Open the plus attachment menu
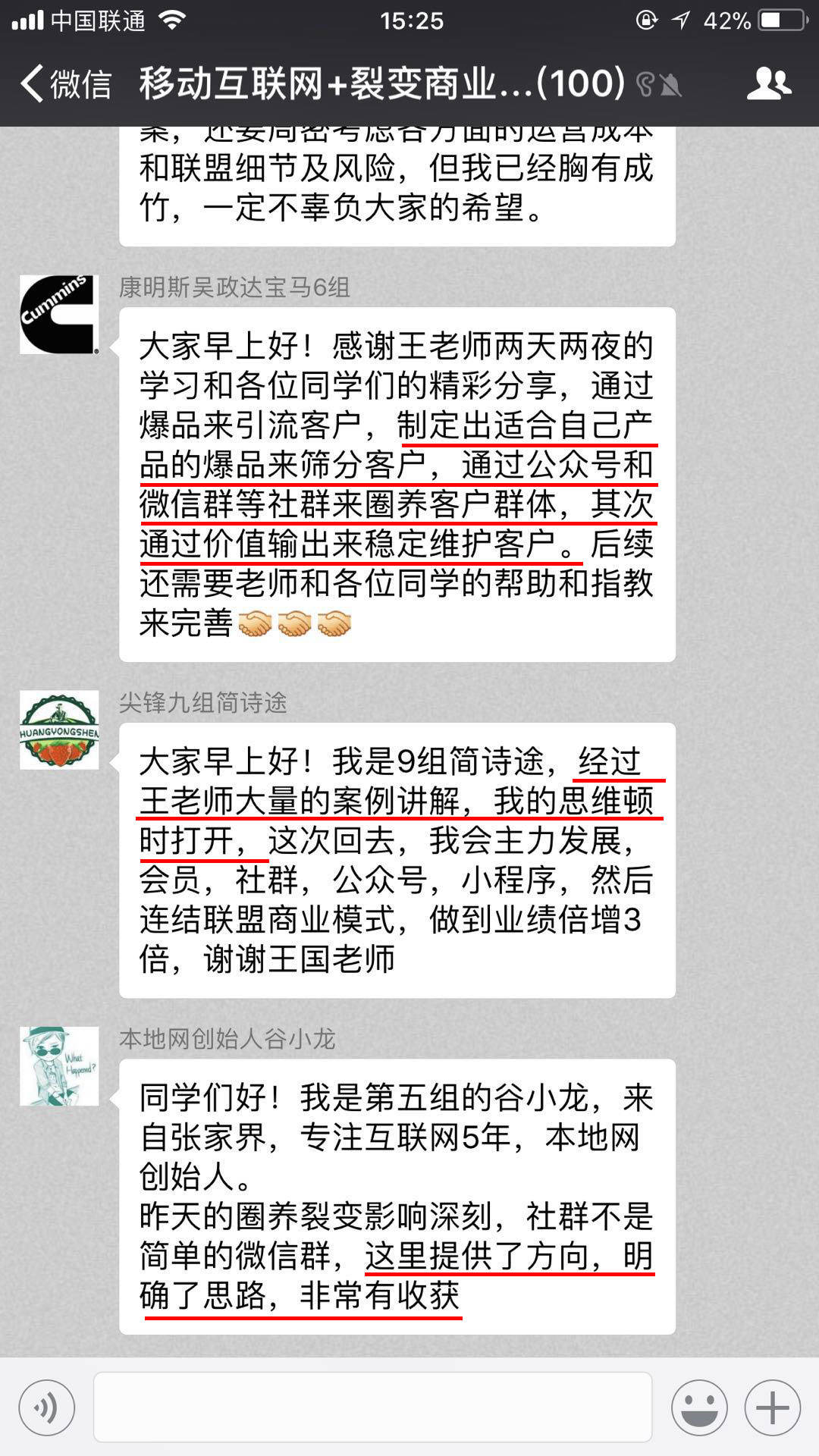The height and width of the screenshot is (1456, 819). 773,1408
